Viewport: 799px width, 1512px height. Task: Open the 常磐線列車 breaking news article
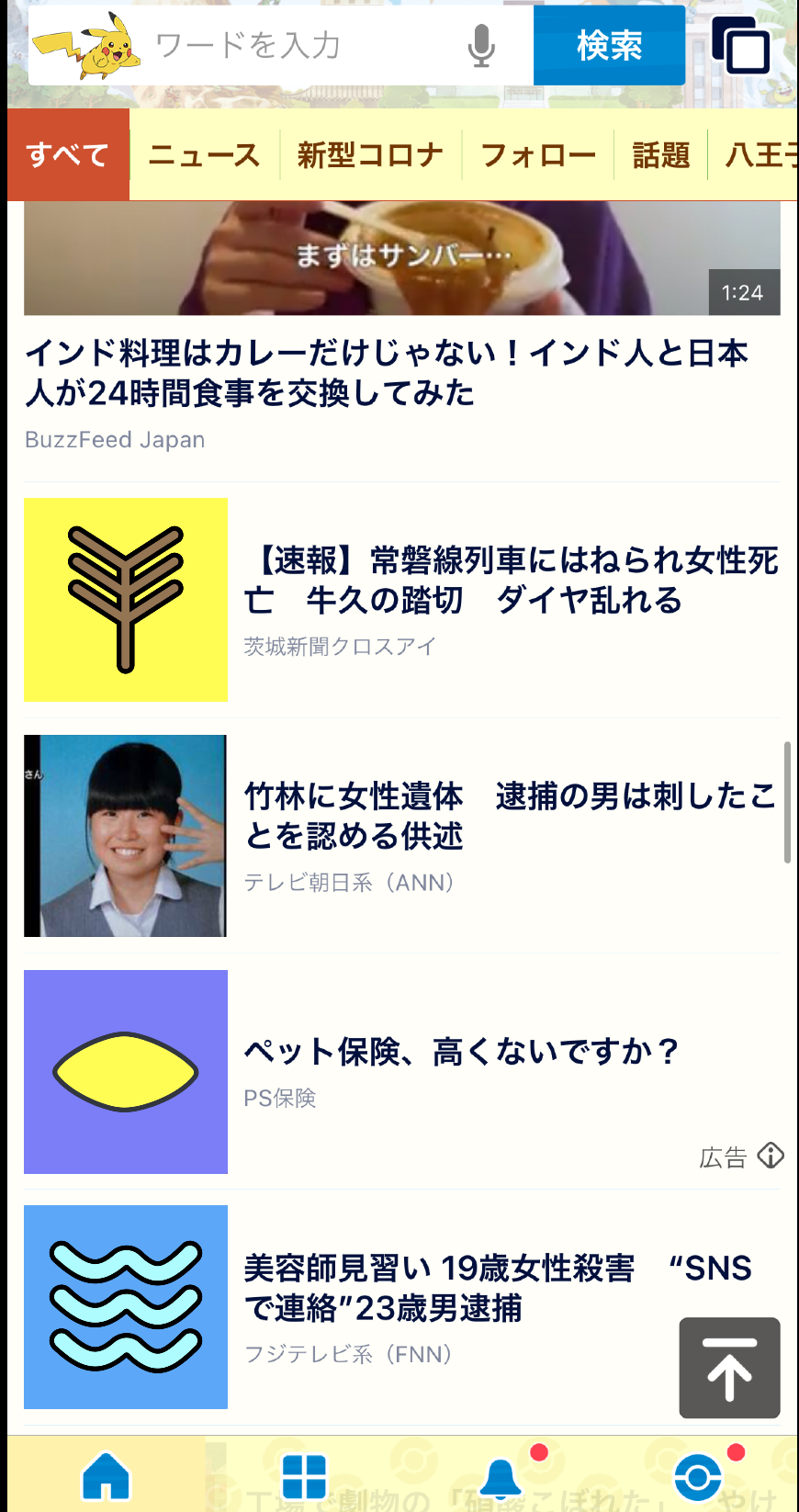point(510,581)
